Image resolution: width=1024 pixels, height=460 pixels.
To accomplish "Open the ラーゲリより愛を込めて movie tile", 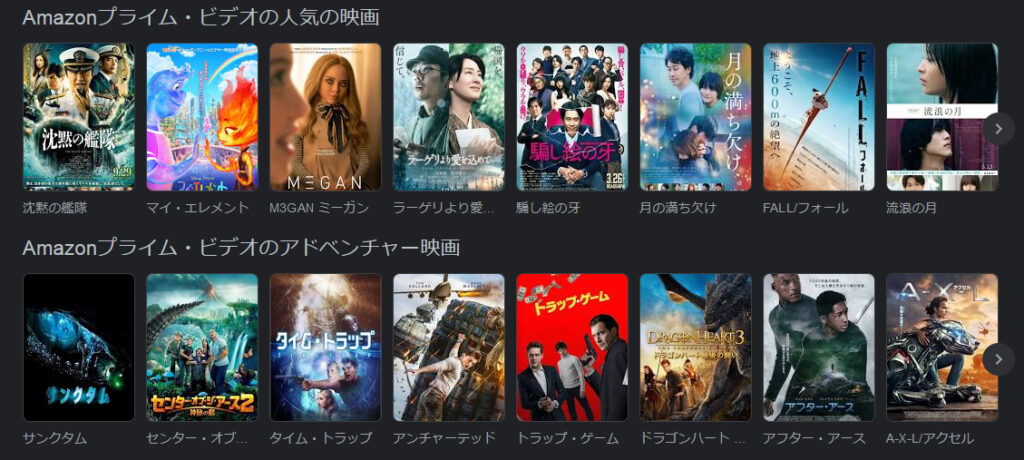I will (x=448, y=117).
